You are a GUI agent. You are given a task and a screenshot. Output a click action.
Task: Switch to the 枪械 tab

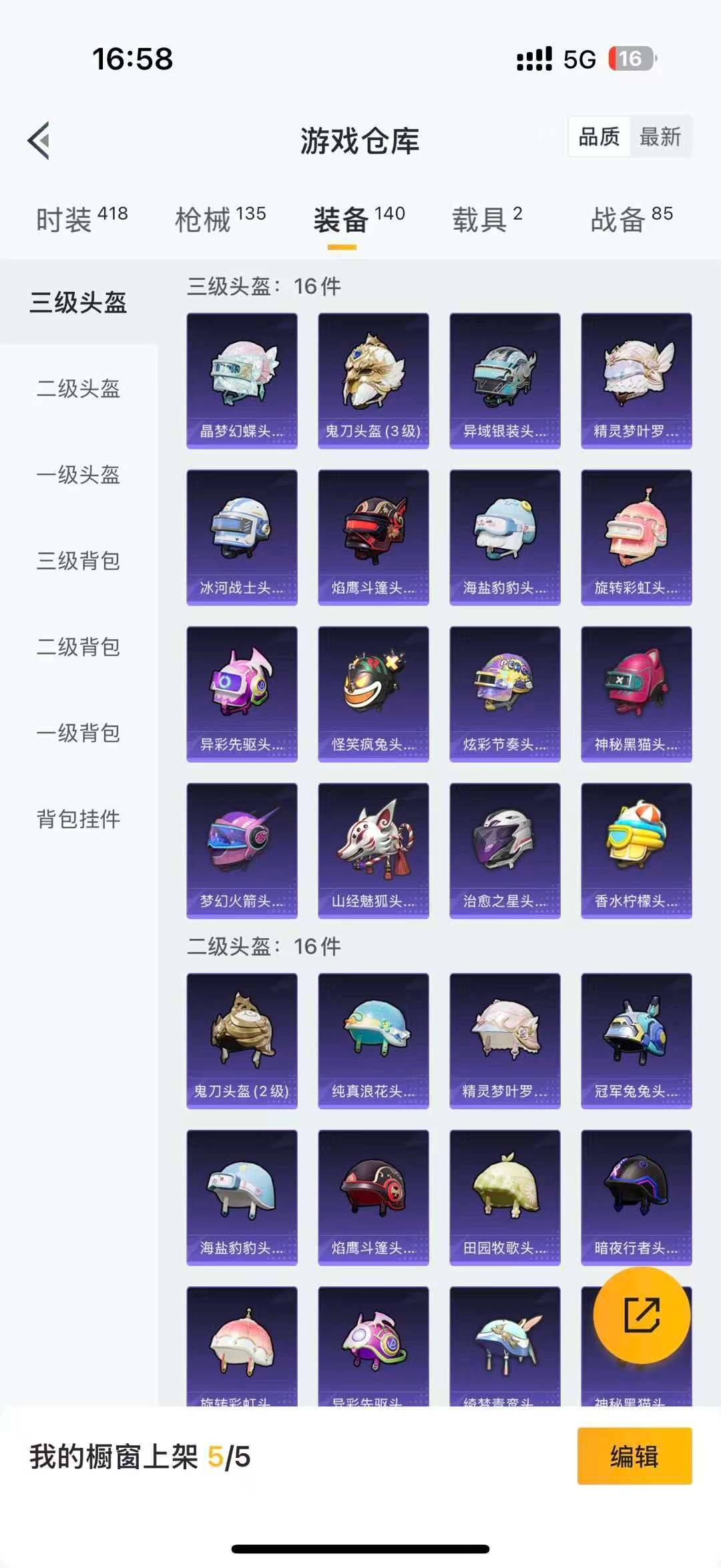220,219
